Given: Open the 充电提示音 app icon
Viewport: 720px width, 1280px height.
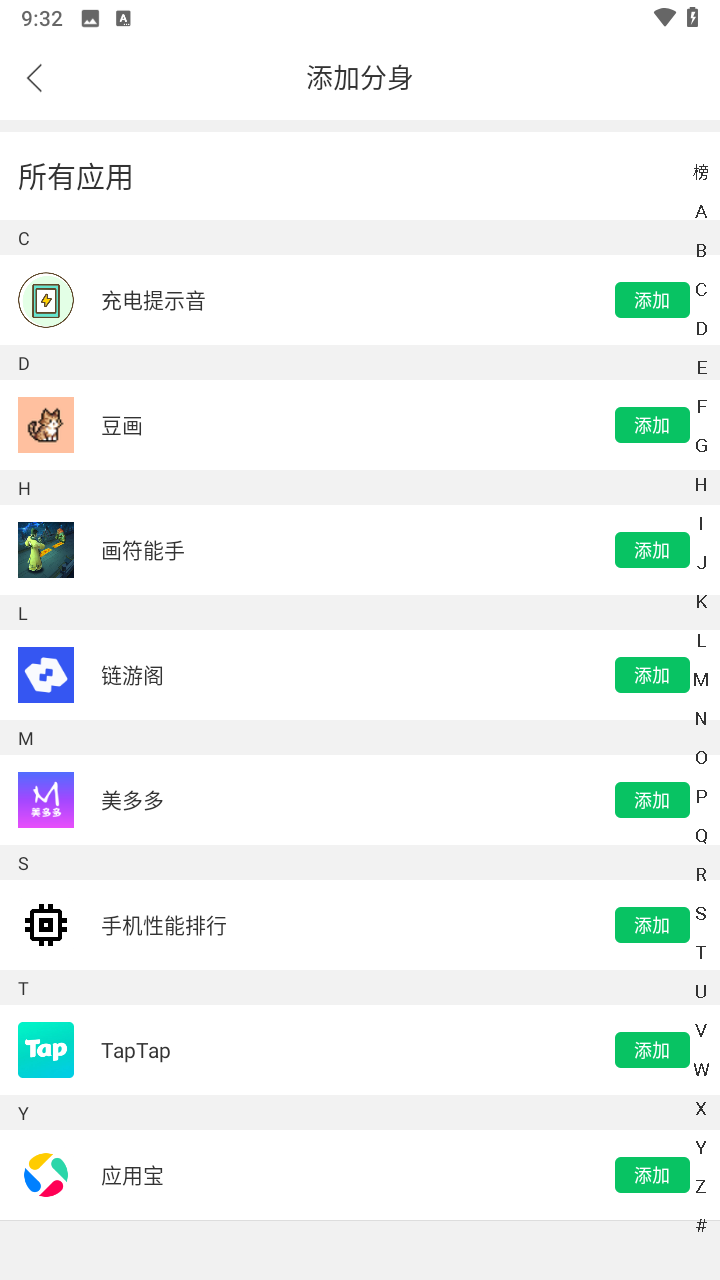Looking at the screenshot, I should [46, 300].
